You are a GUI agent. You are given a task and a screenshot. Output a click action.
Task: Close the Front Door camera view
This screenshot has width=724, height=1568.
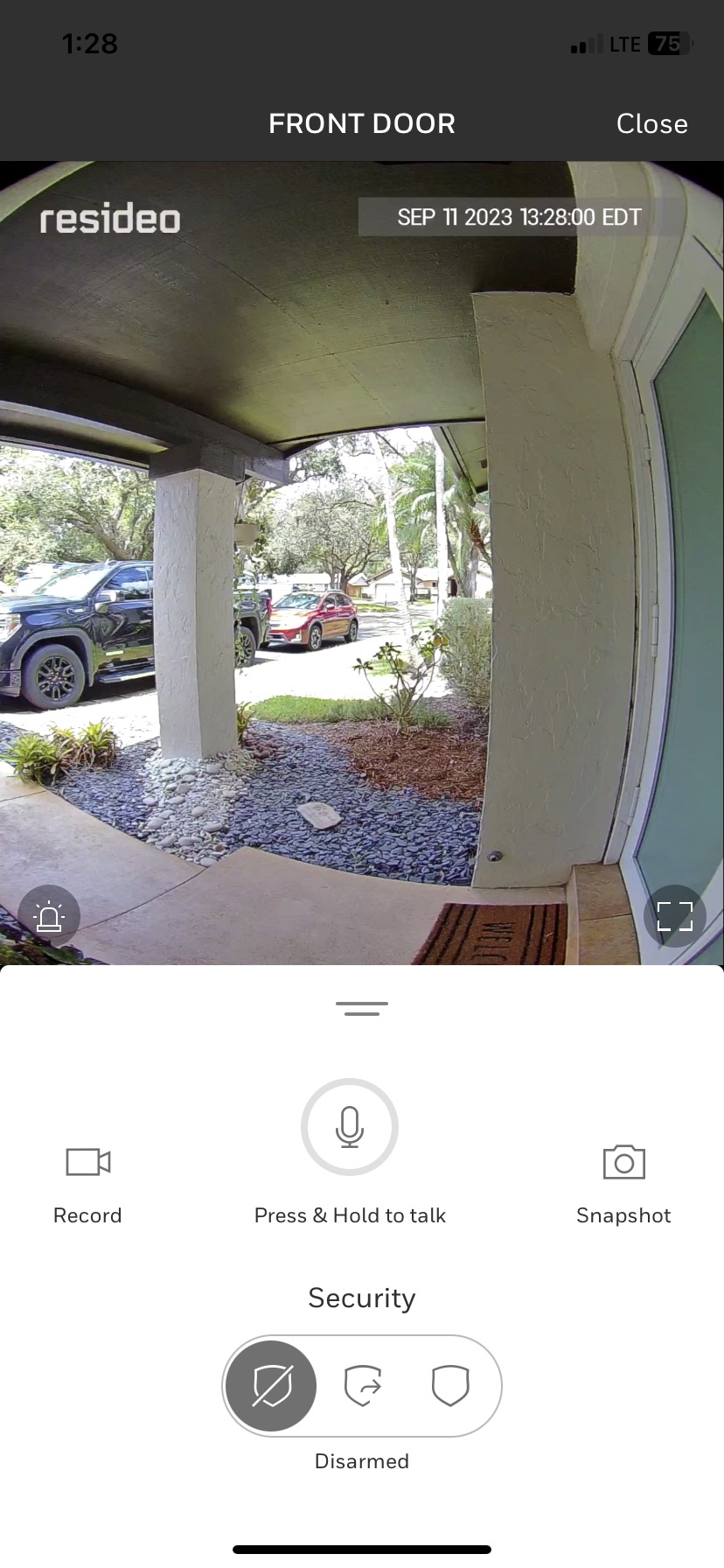click(651, 123)
